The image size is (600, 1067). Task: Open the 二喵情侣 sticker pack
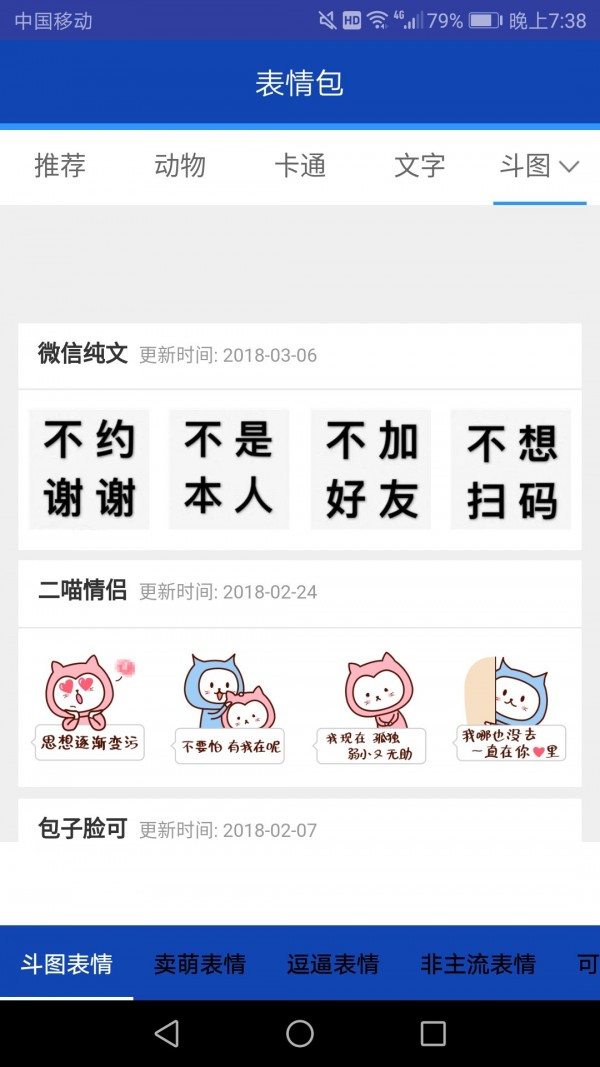(83, 591)
